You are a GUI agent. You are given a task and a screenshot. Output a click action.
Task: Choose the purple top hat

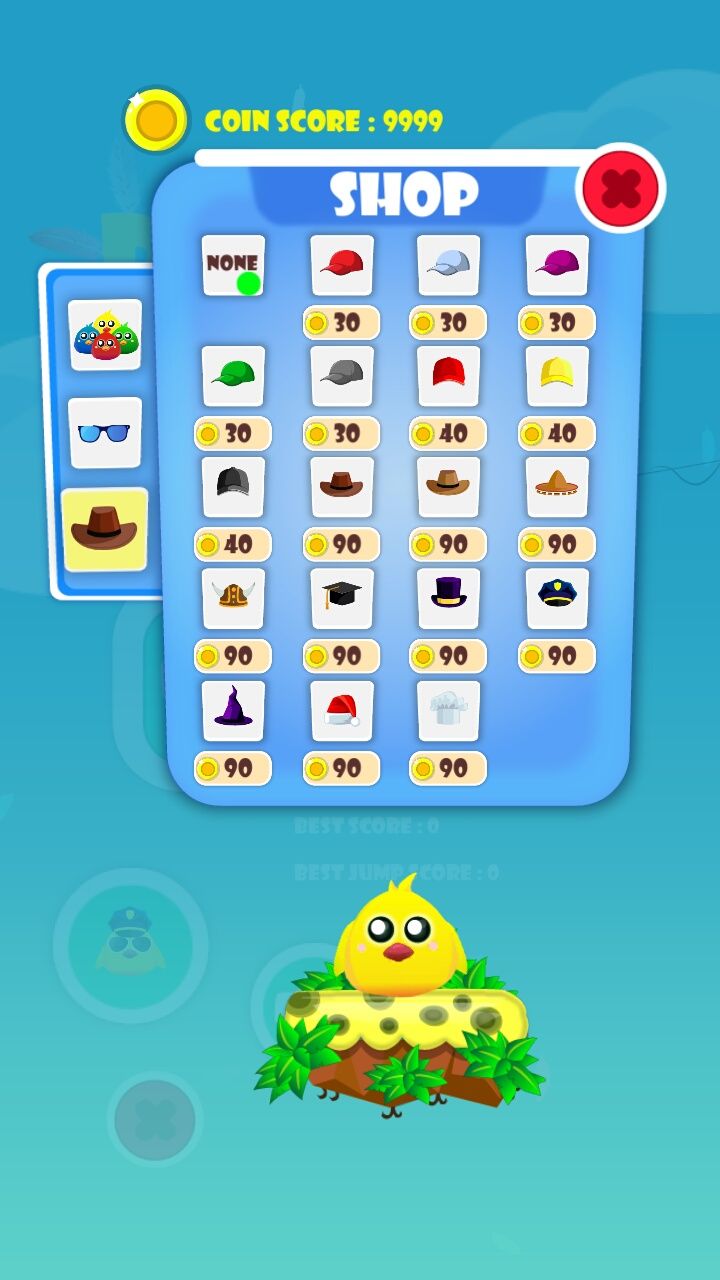tap(449, 598)
